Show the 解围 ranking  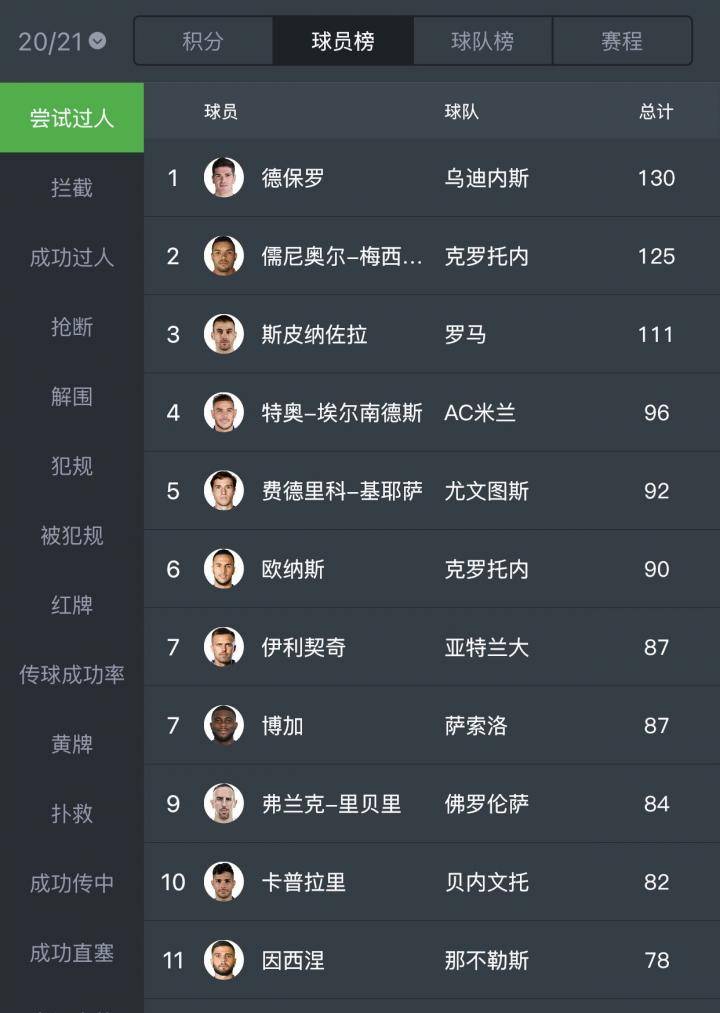click(72, 396)
